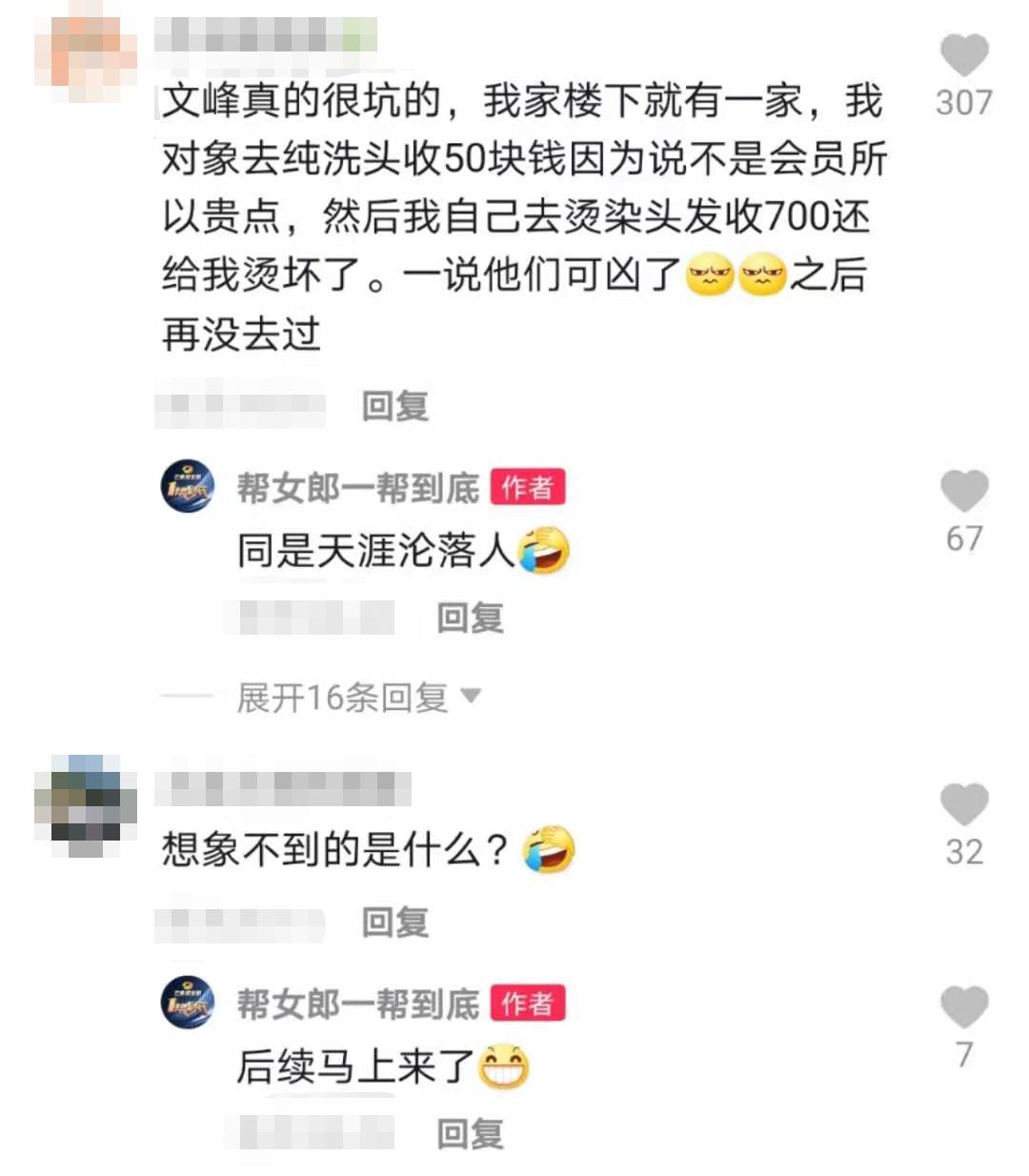Reply to the author's 后续马上来了 comment
This screenshot has width=1029, height=1176.
[470, 1133]
